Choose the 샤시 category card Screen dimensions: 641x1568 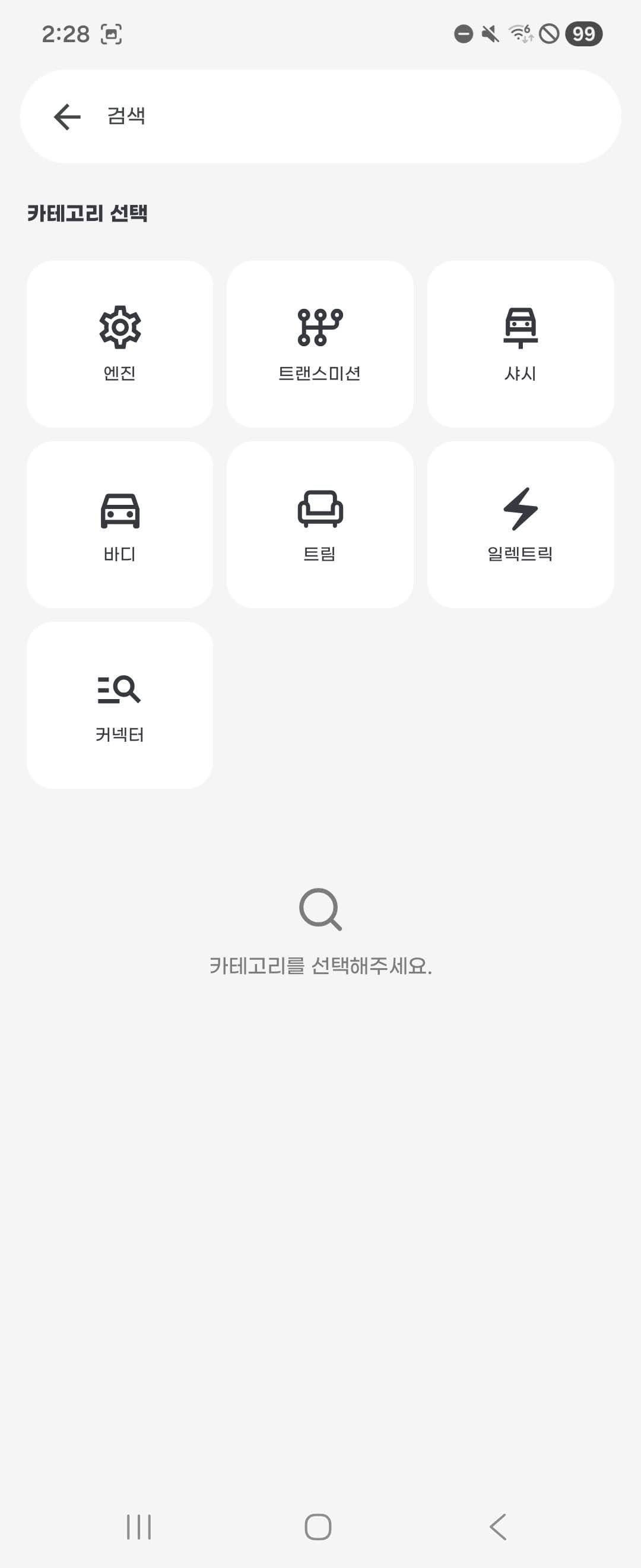click(x=521, y=343)
